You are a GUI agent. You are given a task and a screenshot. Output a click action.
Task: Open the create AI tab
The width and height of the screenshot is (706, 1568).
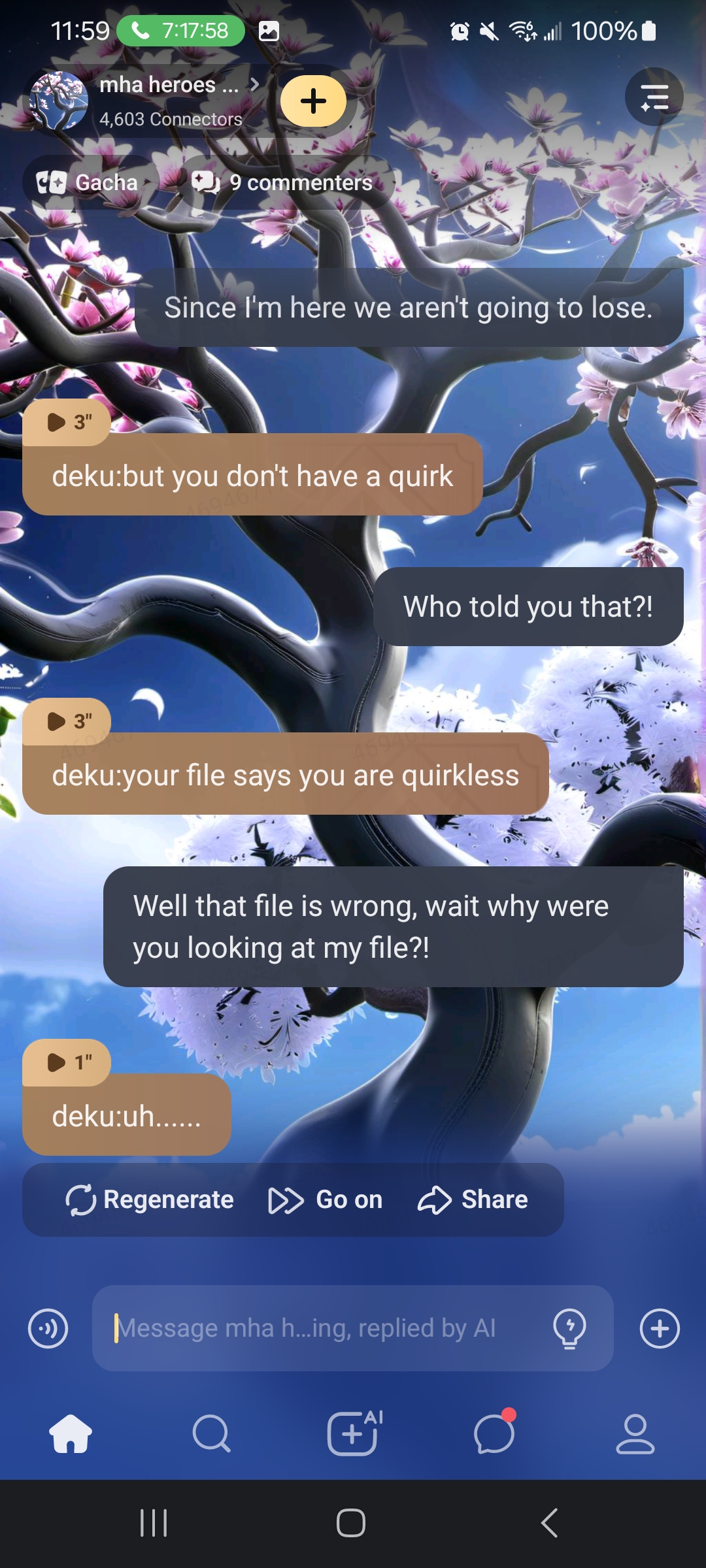(354, 1434)
